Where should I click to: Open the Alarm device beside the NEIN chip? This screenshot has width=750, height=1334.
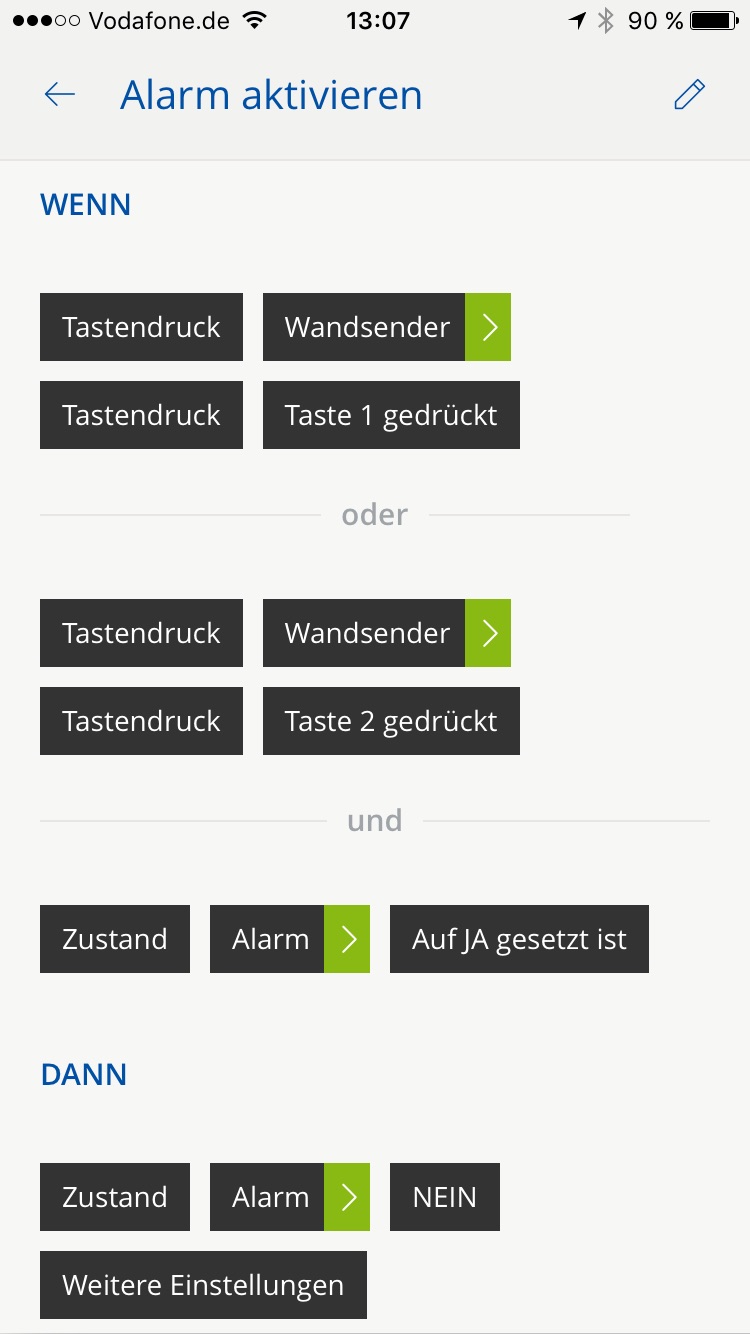pos(289,1197)
